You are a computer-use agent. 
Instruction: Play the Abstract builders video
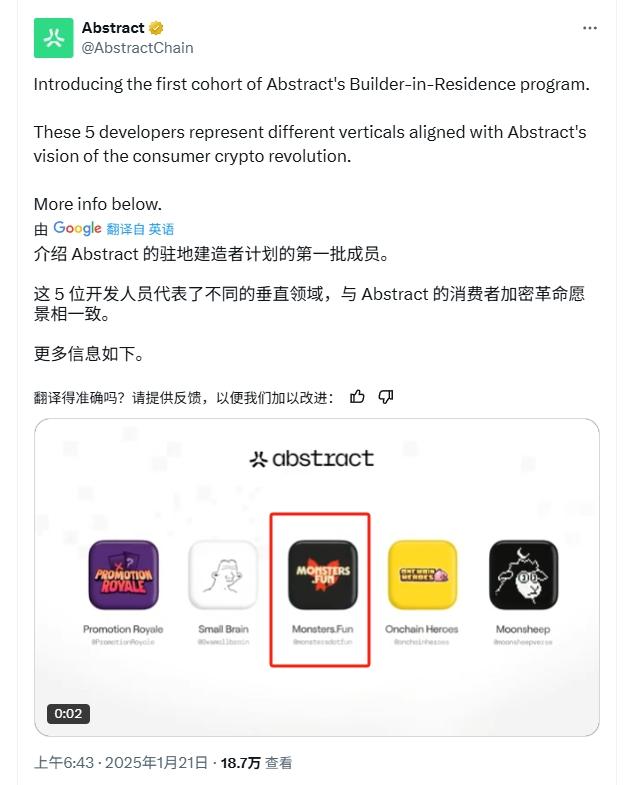pos(317,577)
